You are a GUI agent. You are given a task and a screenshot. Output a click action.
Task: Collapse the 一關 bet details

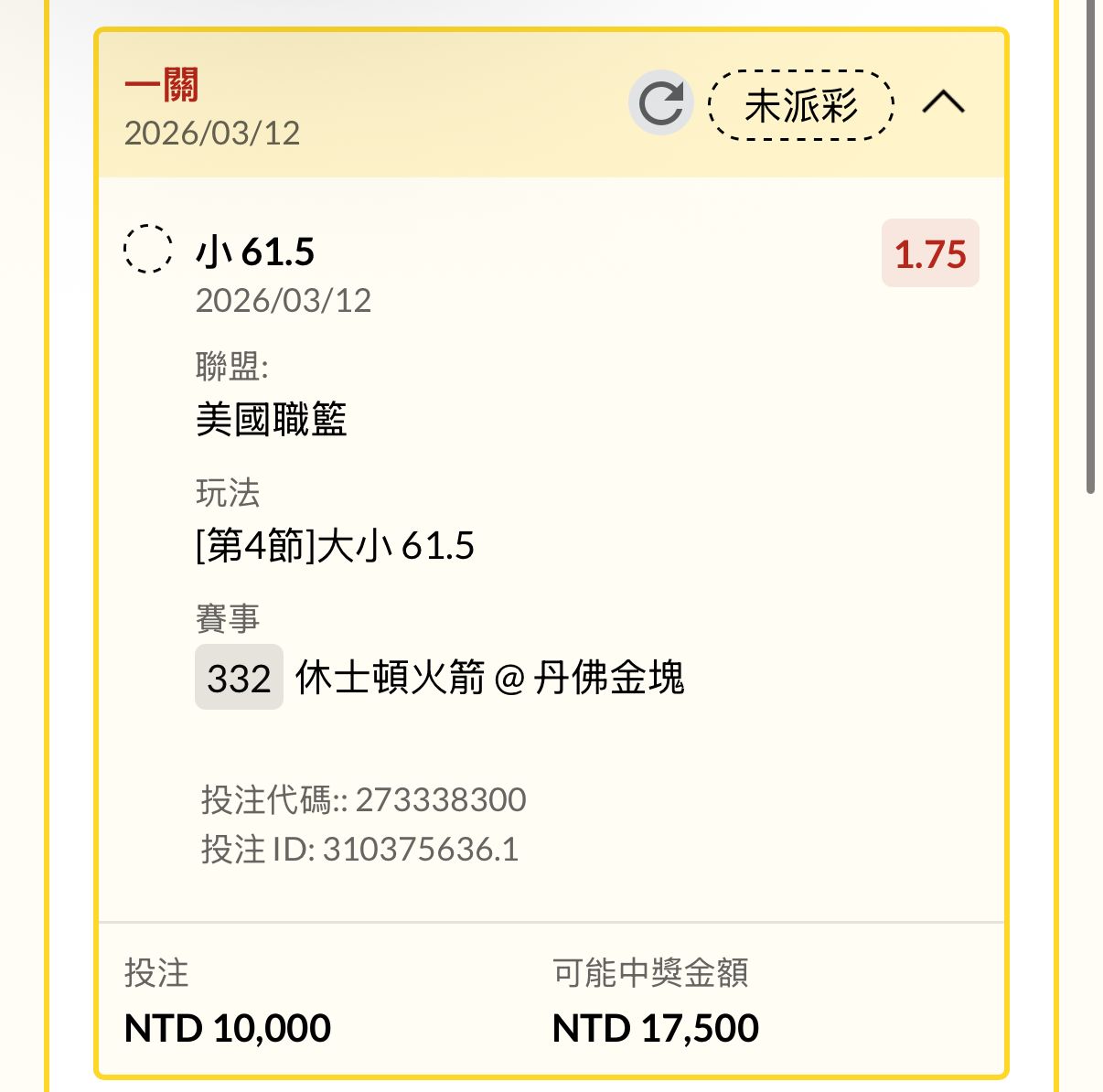point(943,102)
